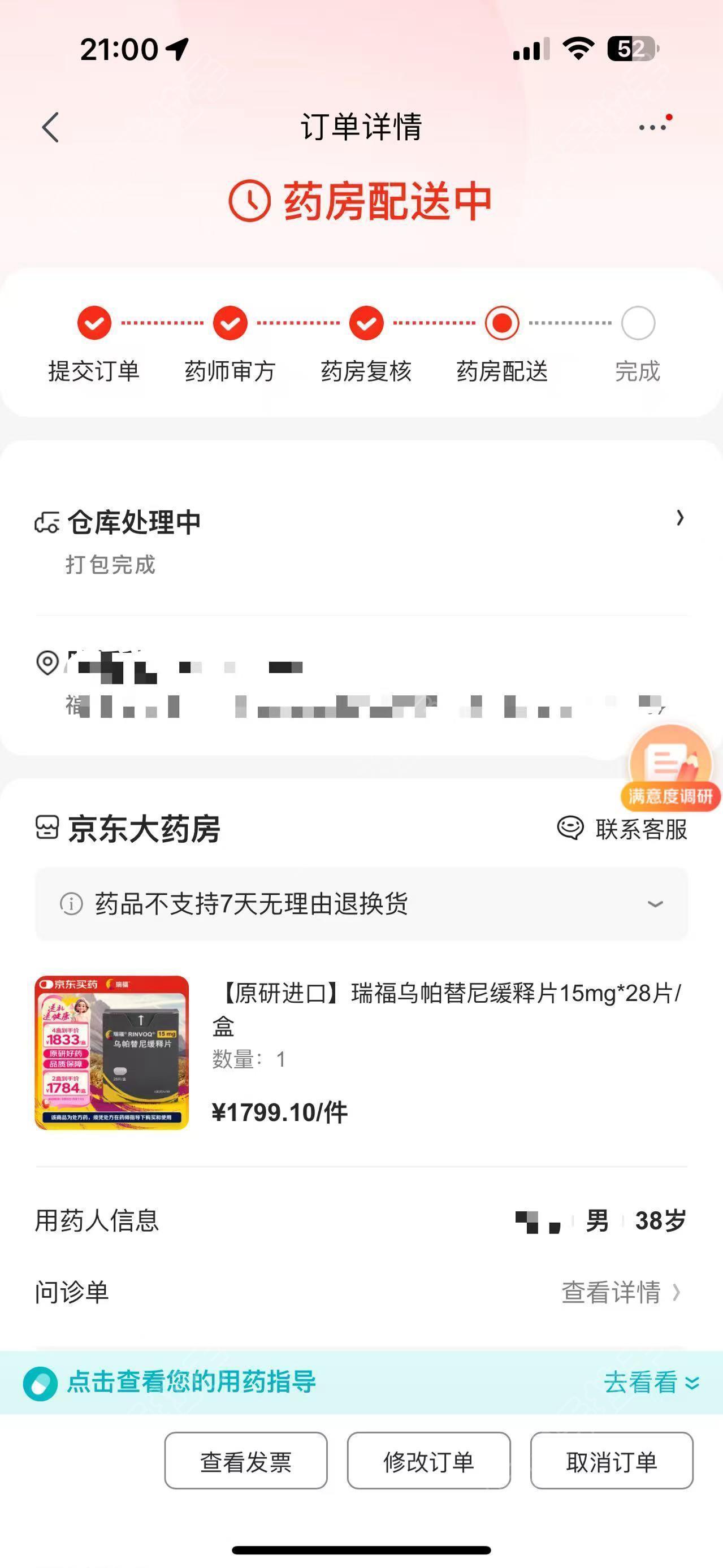Screen dimensions: 723x1568
Task: Expand the 药品不支持7天无理由退换货 notice
Action: (362, 904)
